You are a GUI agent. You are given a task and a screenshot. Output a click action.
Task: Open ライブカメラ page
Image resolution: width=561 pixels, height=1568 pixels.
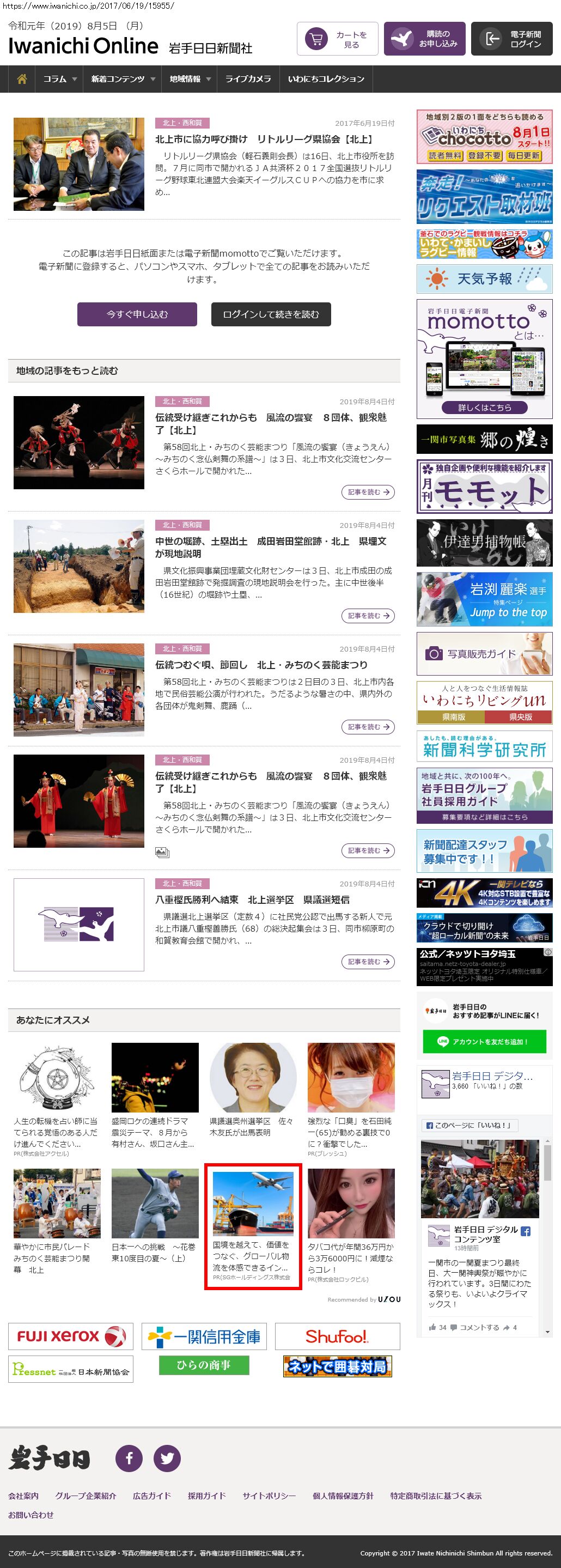248,79
